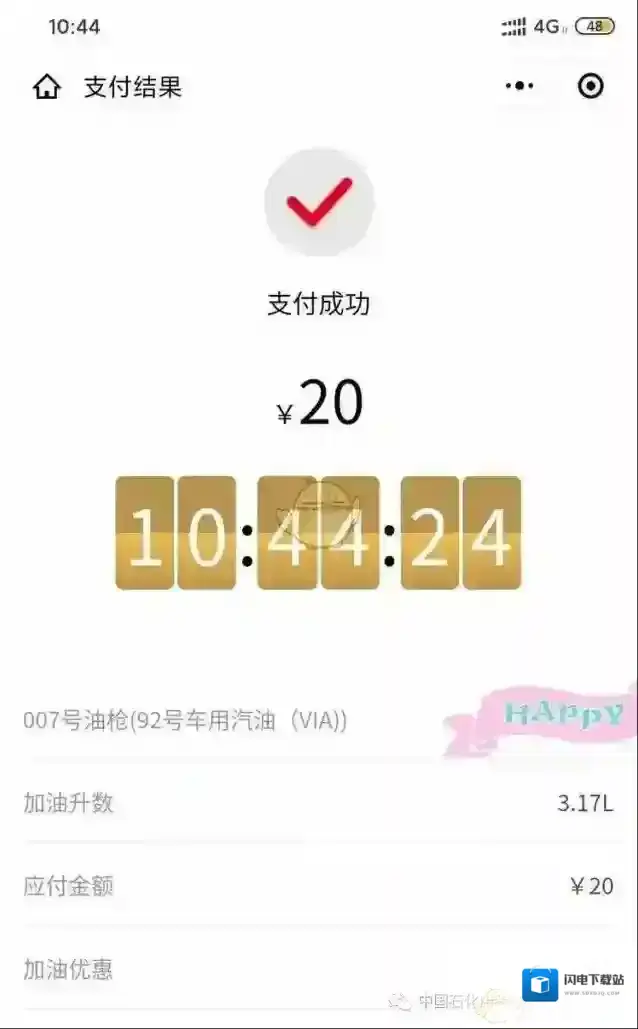
Task: Open the three-dot more options menu
Action: point(519,87)
